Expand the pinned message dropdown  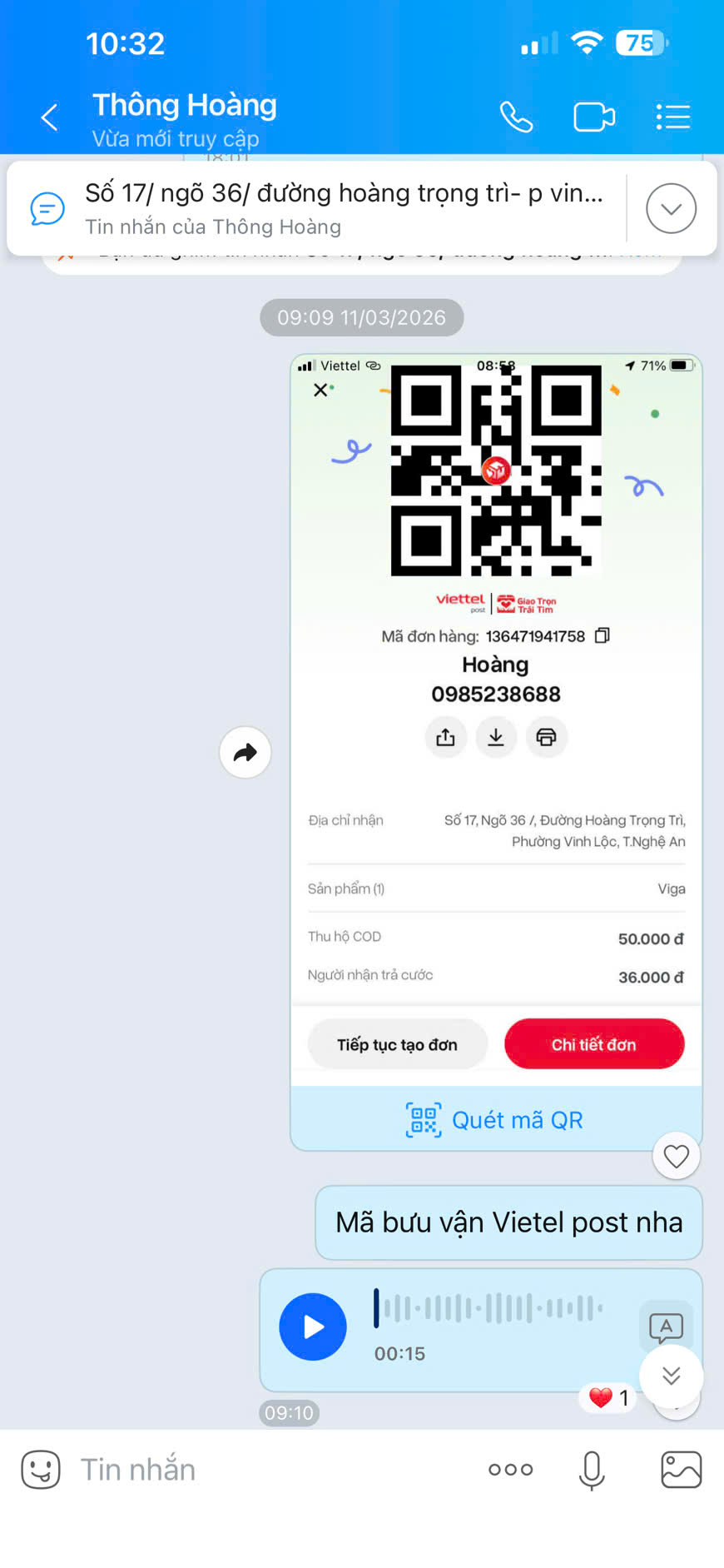671,208
